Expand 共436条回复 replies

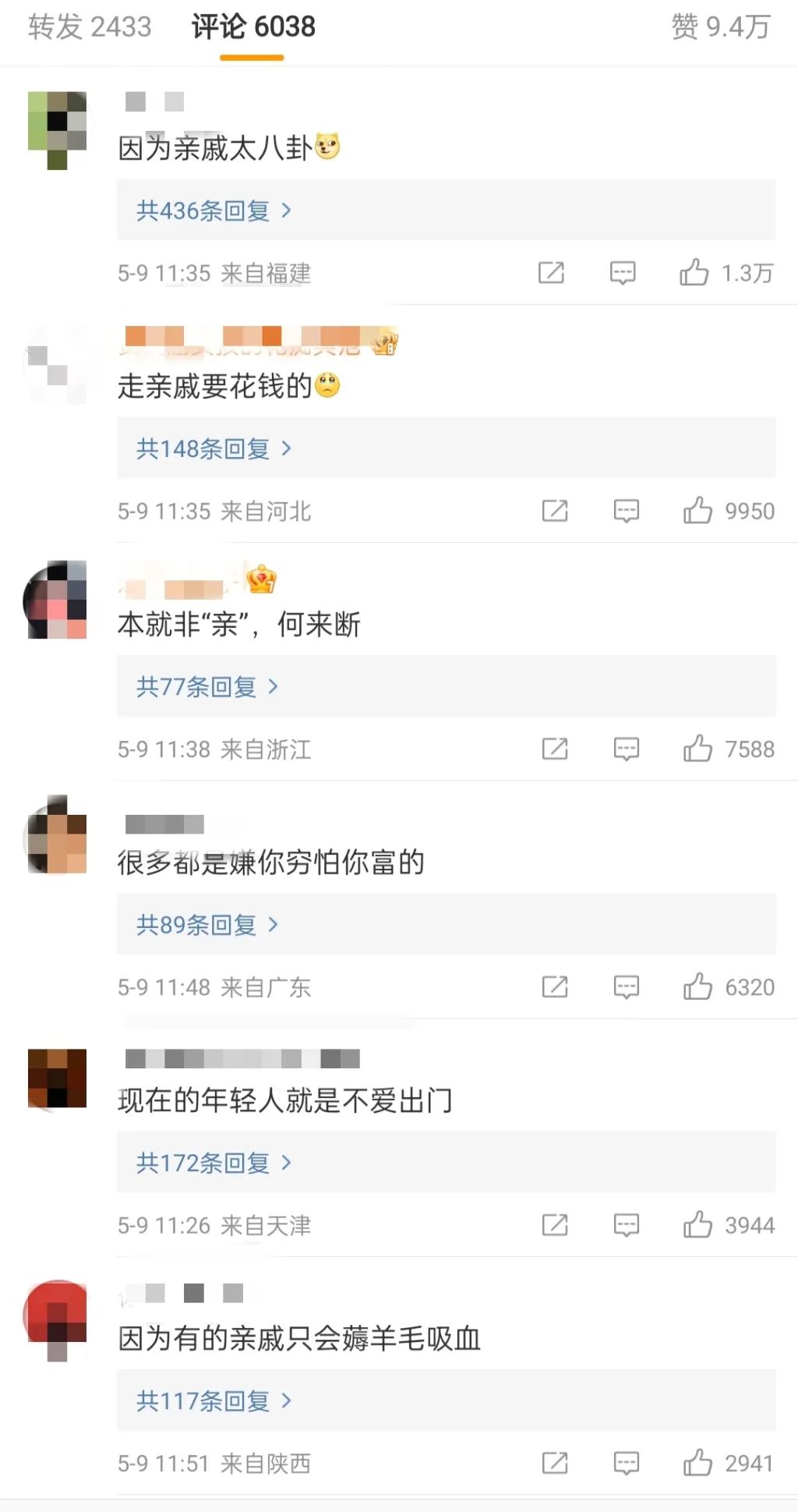(x=214, y=211)
